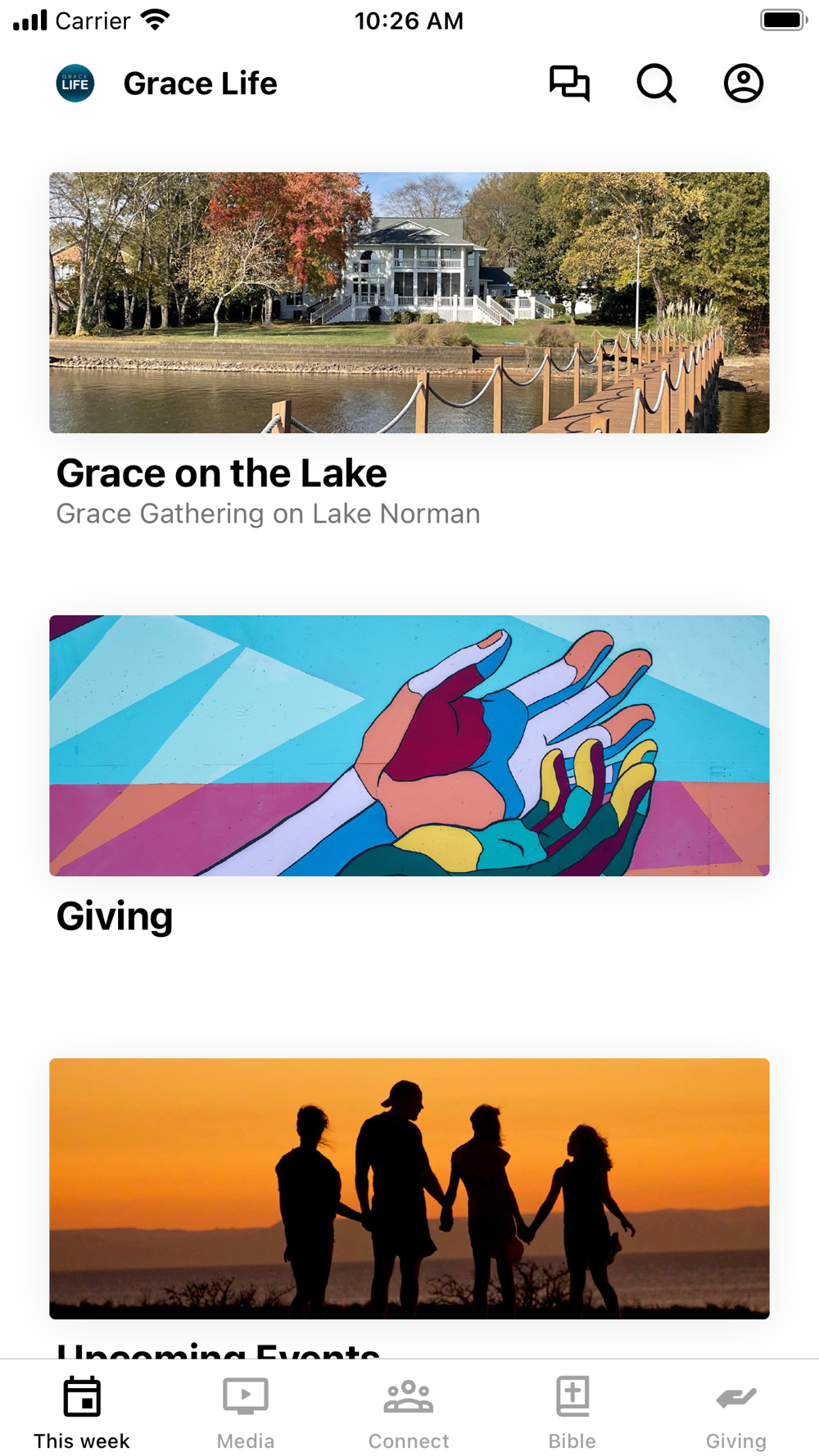This screenshot has height=1456, width=819.
Task: Go to the Connect tab
Action: 409,1412
